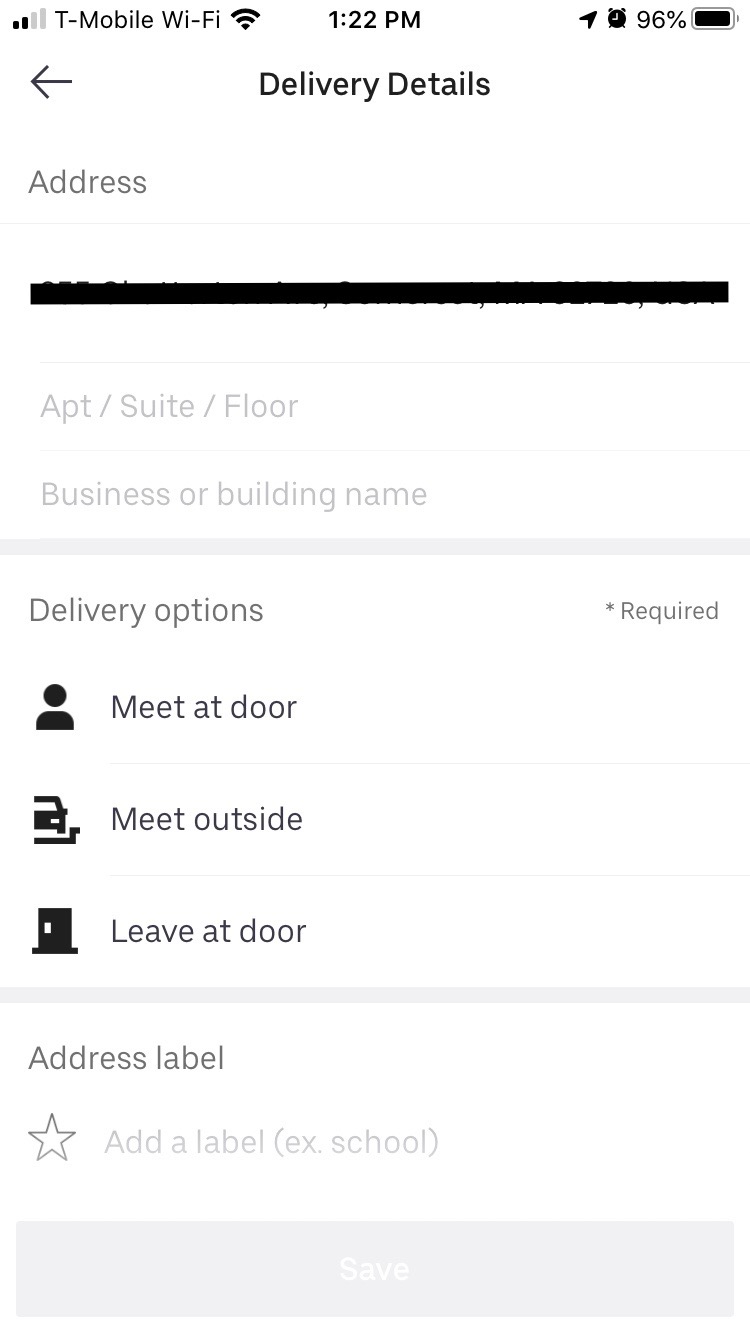Tap the Save button
Image resolution: width=750 pixels, height=1333 pixels.
click(375, 1268)
